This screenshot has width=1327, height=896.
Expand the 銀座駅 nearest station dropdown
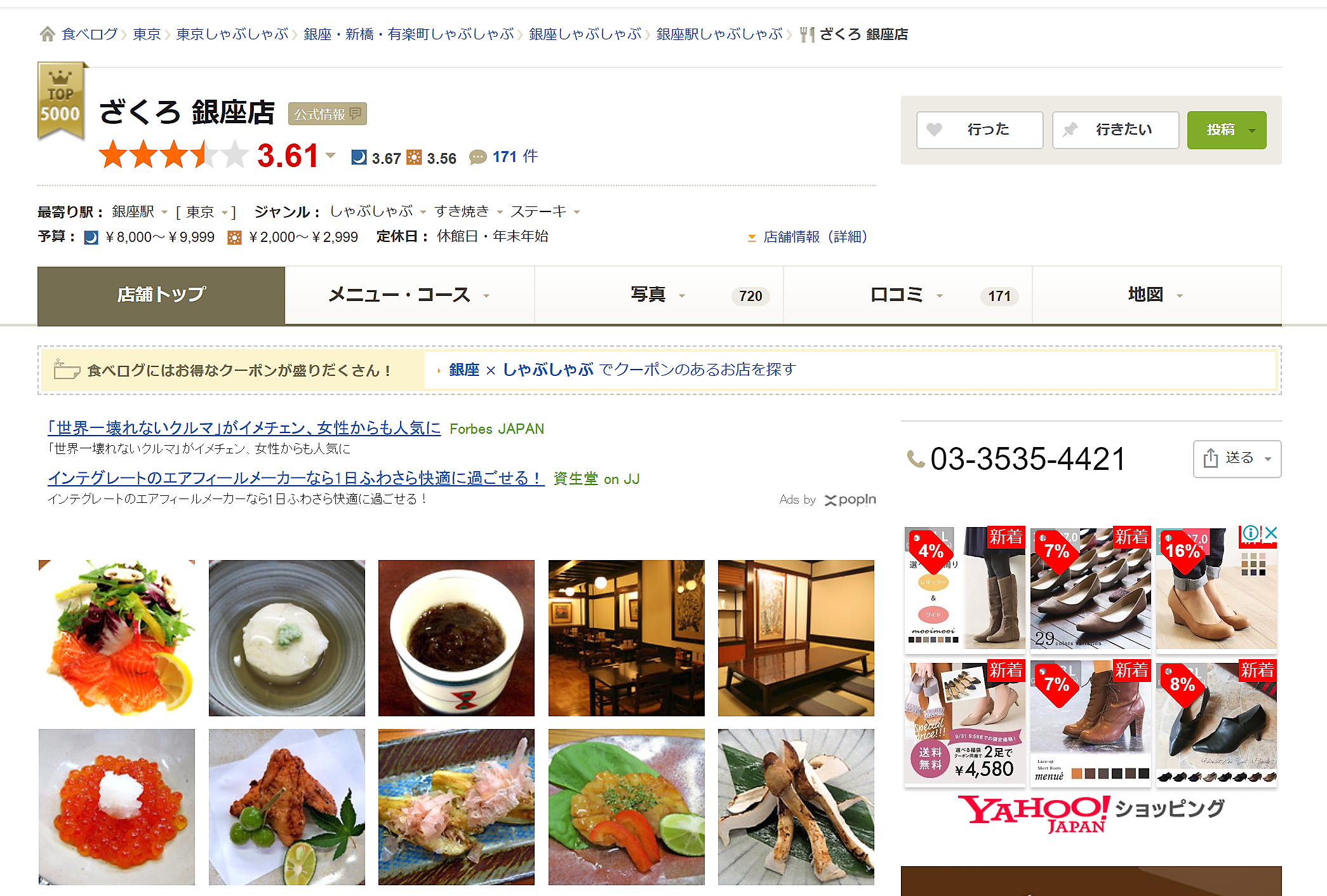(164, 212)
